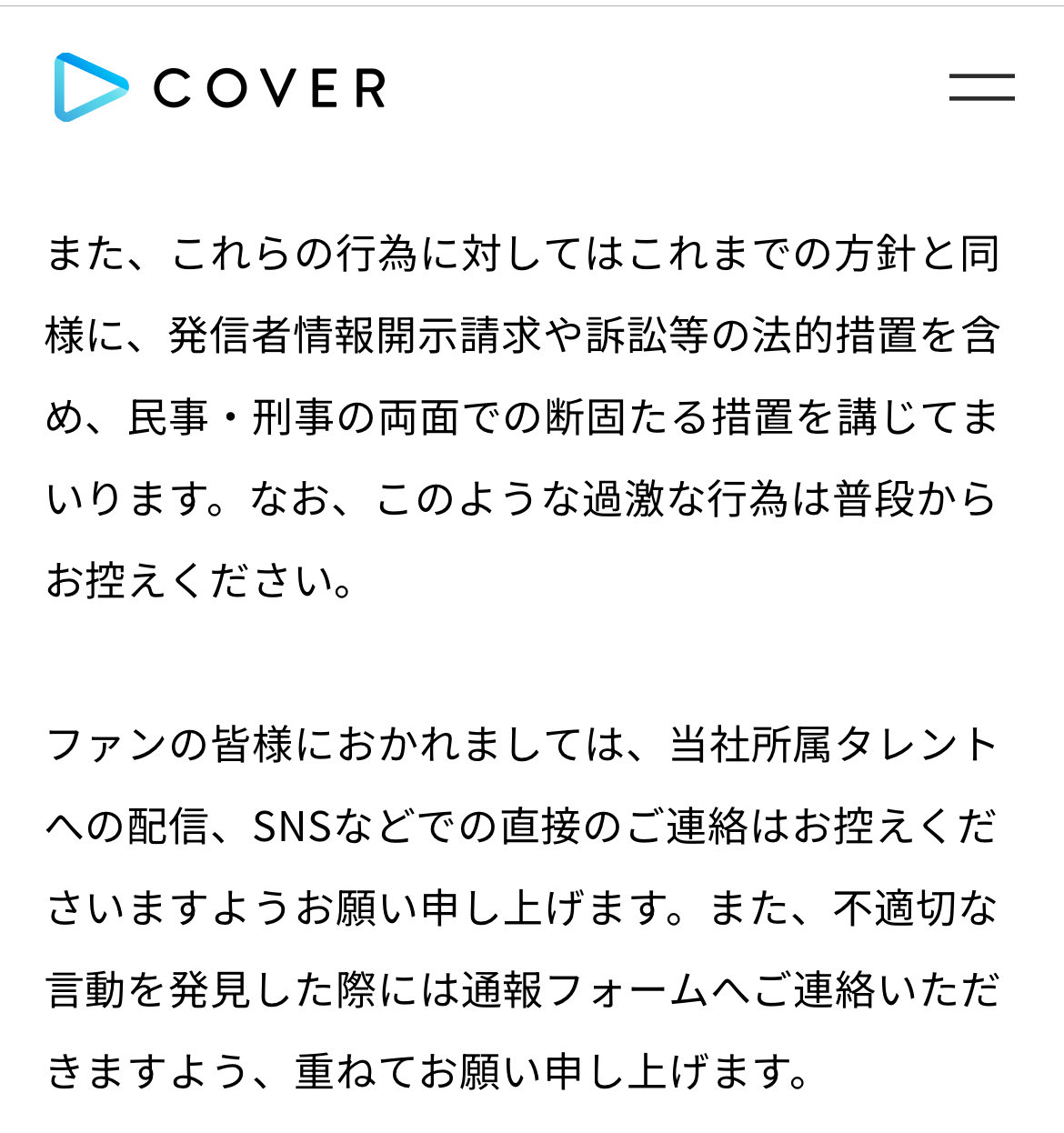The image size is (1064, 1133).
Task: Open the hamburger navigation menu
Action: click(x=981, y=87)
